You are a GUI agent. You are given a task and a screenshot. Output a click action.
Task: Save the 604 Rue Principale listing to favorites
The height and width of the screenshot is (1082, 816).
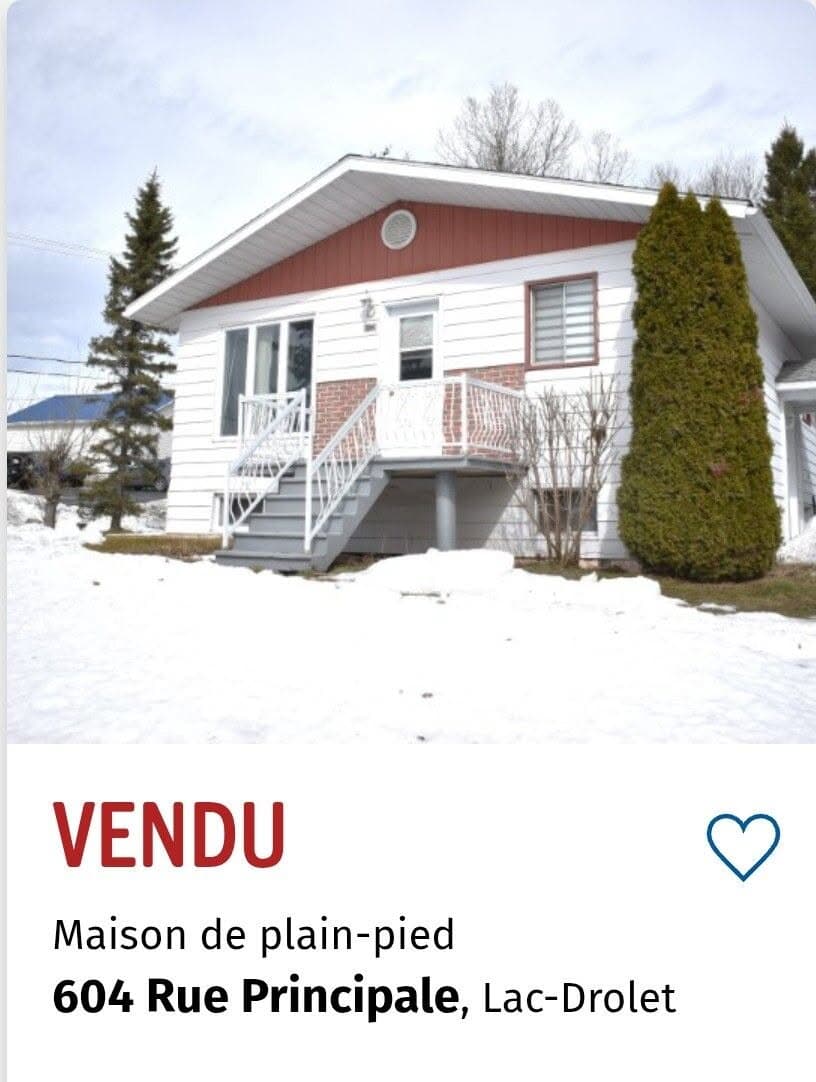tap(743, 846)
